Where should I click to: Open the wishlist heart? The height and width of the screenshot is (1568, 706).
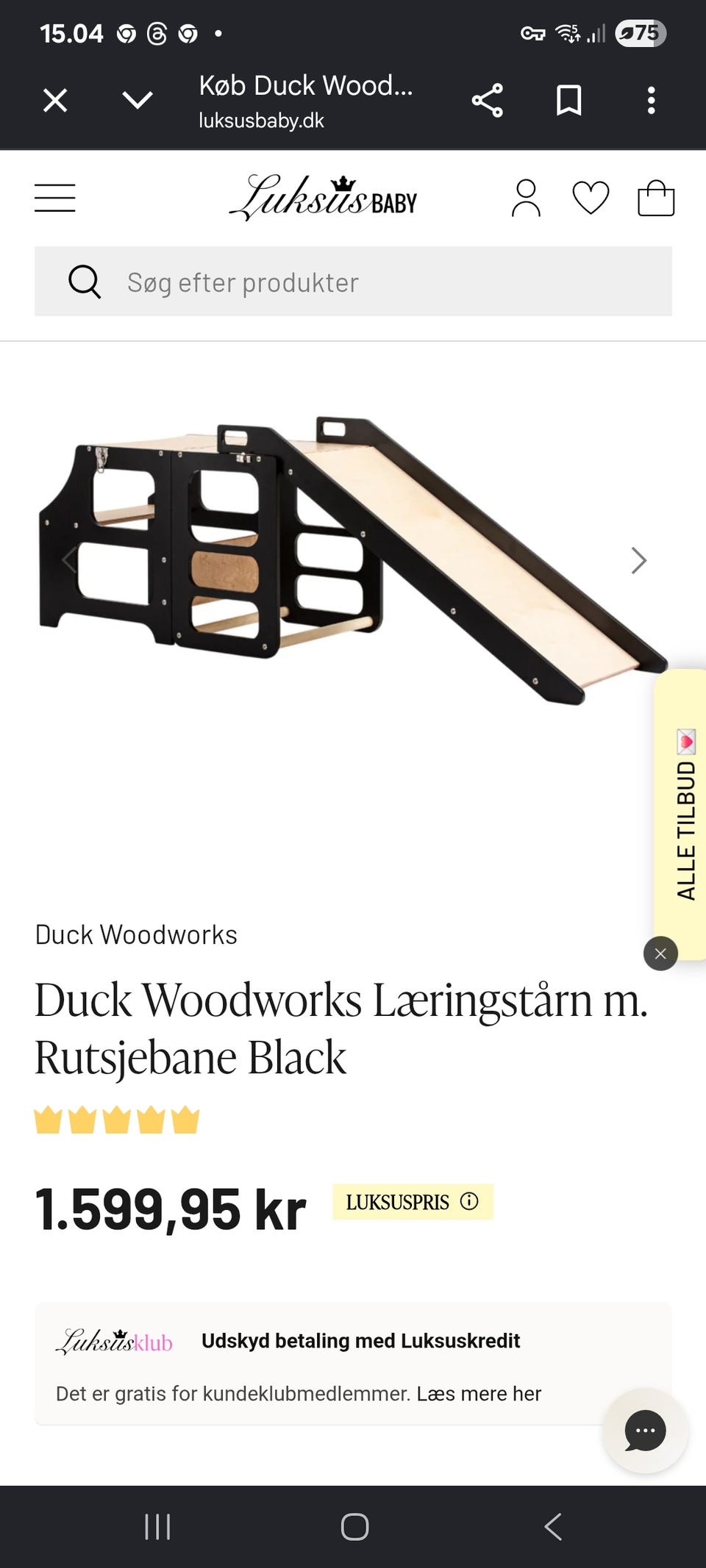[x=591, y=198]
